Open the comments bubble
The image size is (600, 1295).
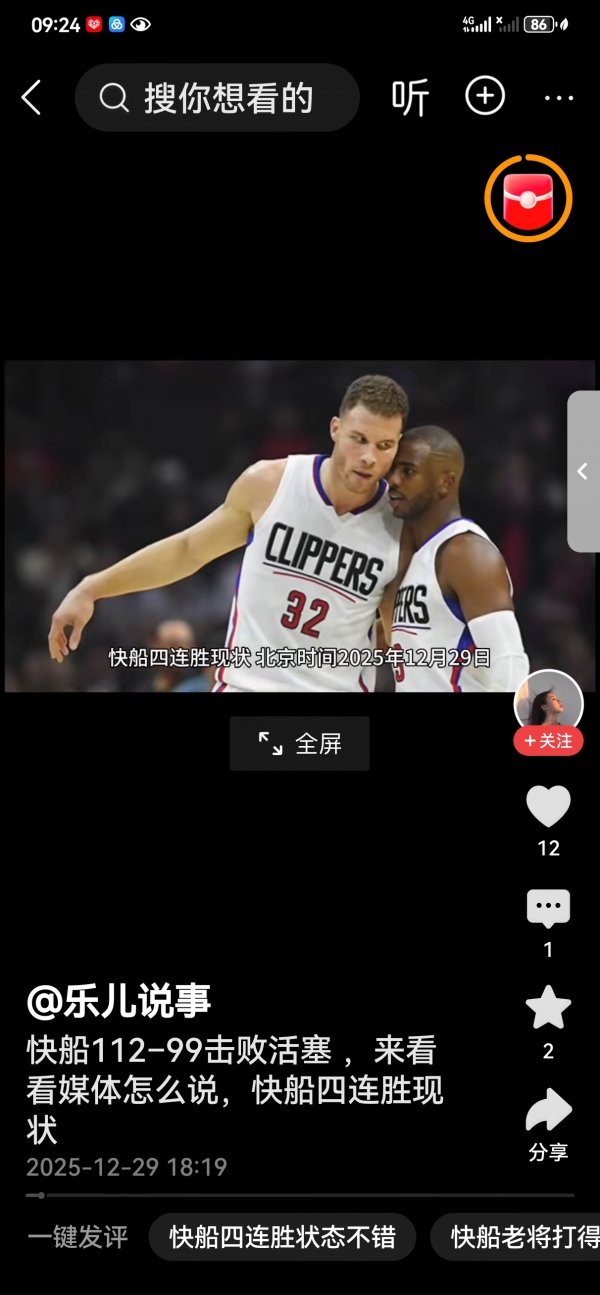click(548, 909)
